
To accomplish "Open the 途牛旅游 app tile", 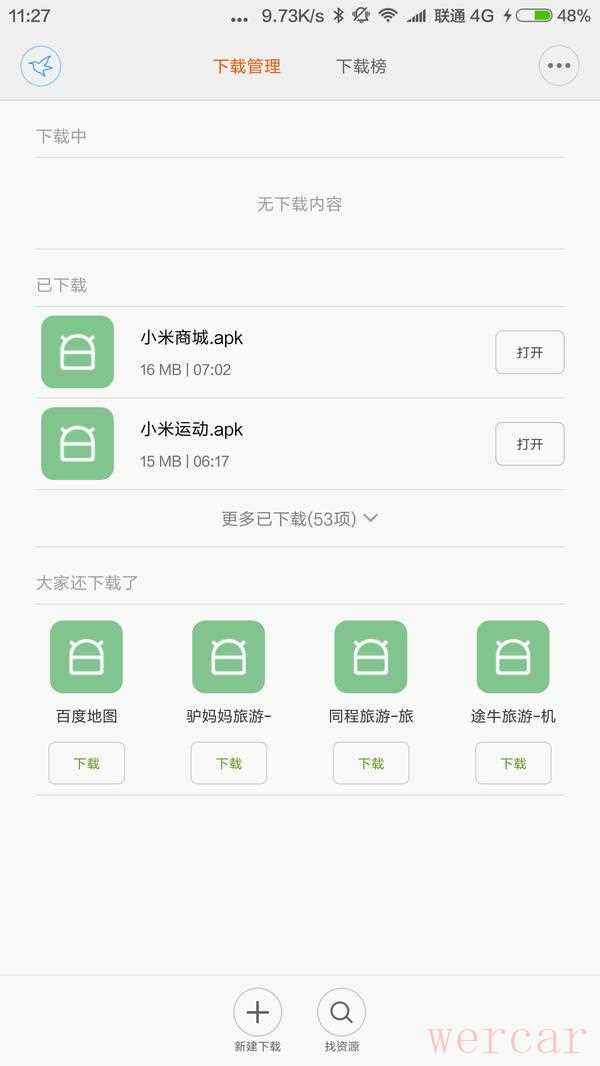I will pos(513,657).
